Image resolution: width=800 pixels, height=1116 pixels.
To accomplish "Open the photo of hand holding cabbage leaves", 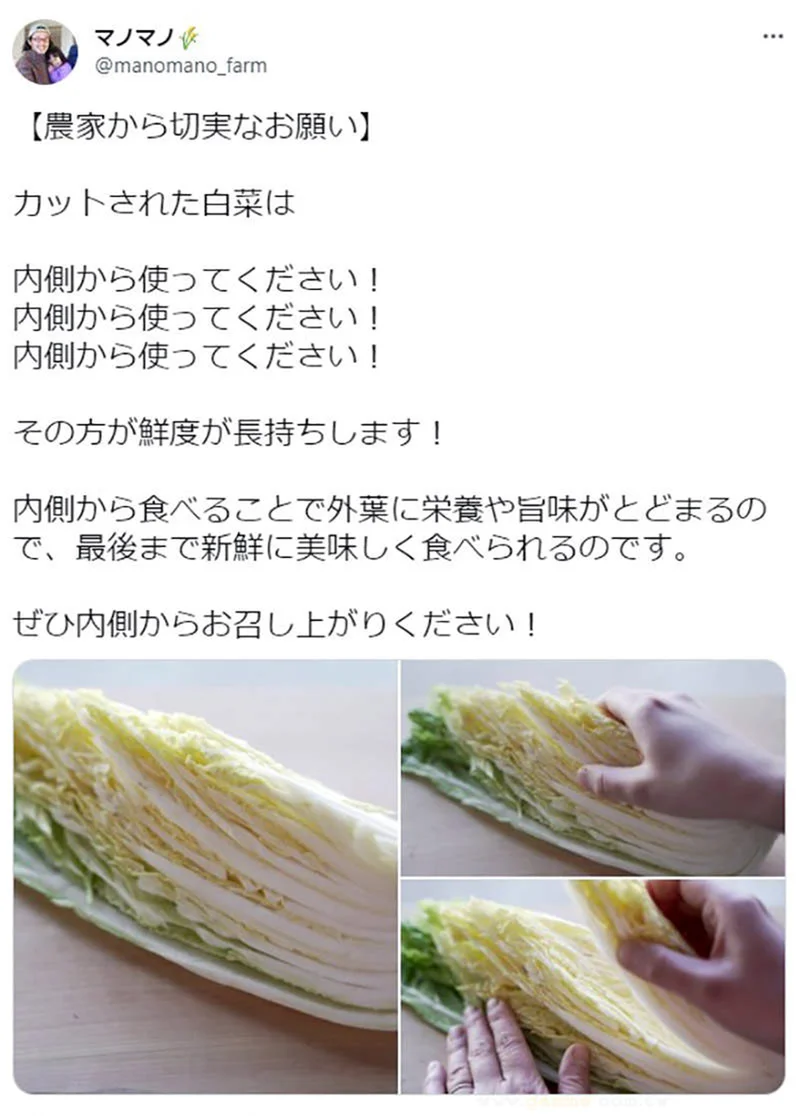I will [x=593, y=767].
